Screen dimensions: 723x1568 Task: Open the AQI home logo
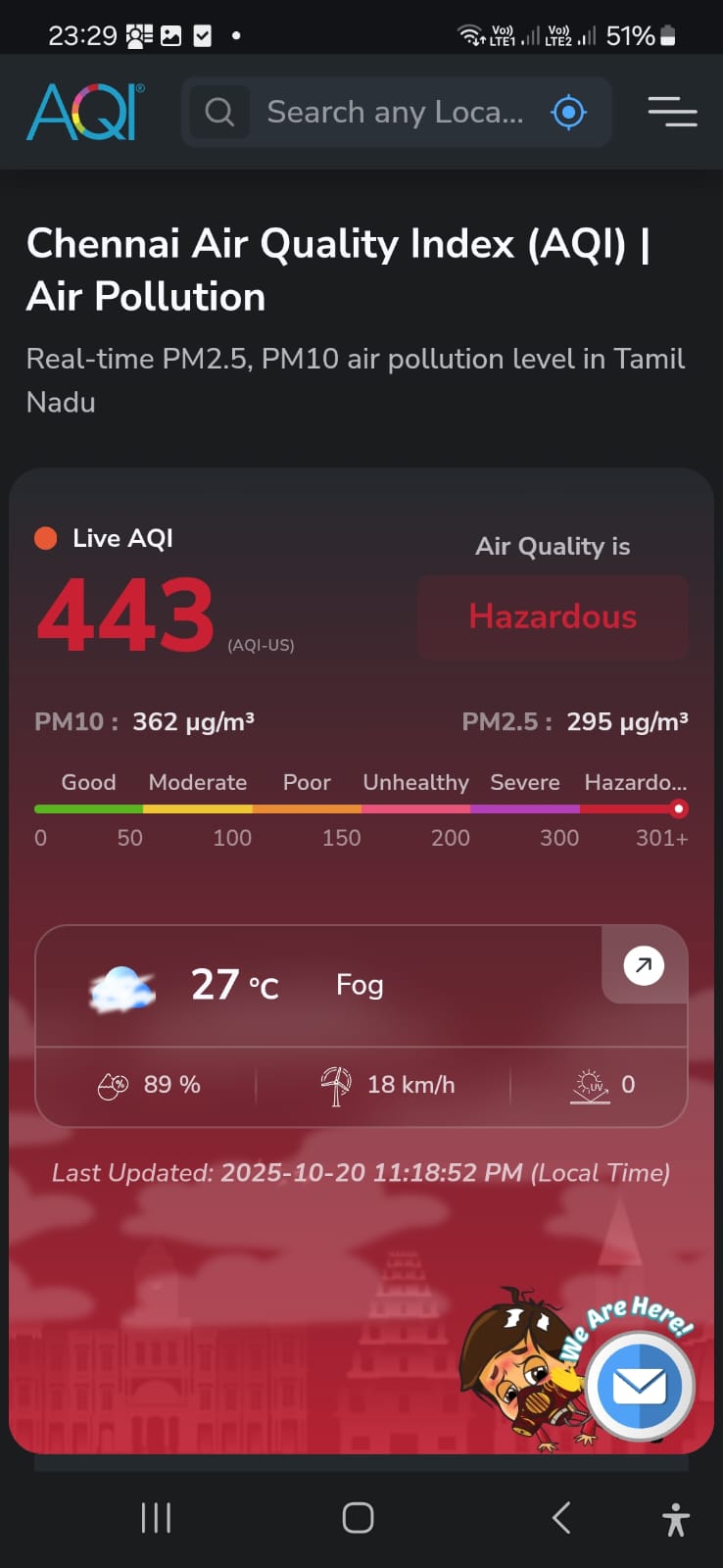click(85, 112)
